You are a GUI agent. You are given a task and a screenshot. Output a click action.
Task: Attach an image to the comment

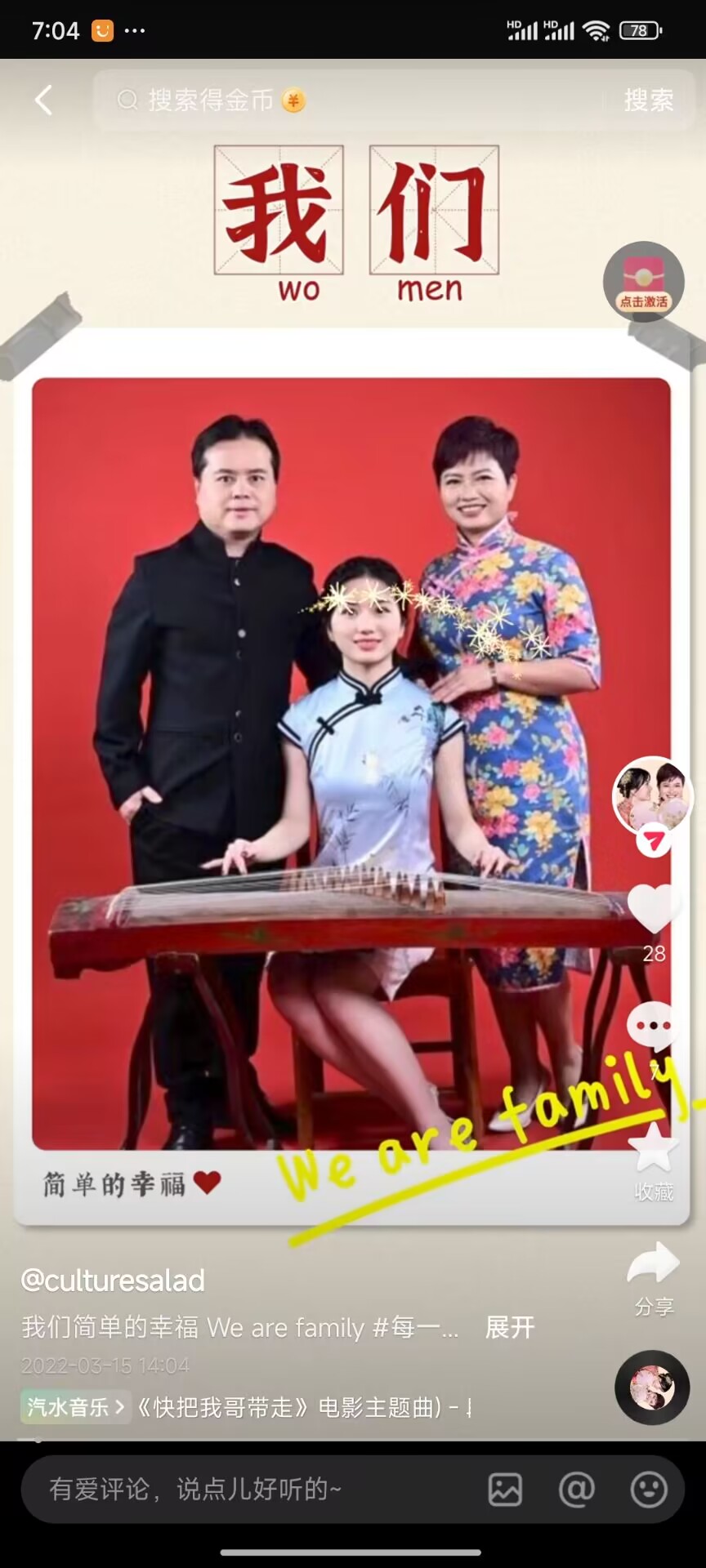505,1490
